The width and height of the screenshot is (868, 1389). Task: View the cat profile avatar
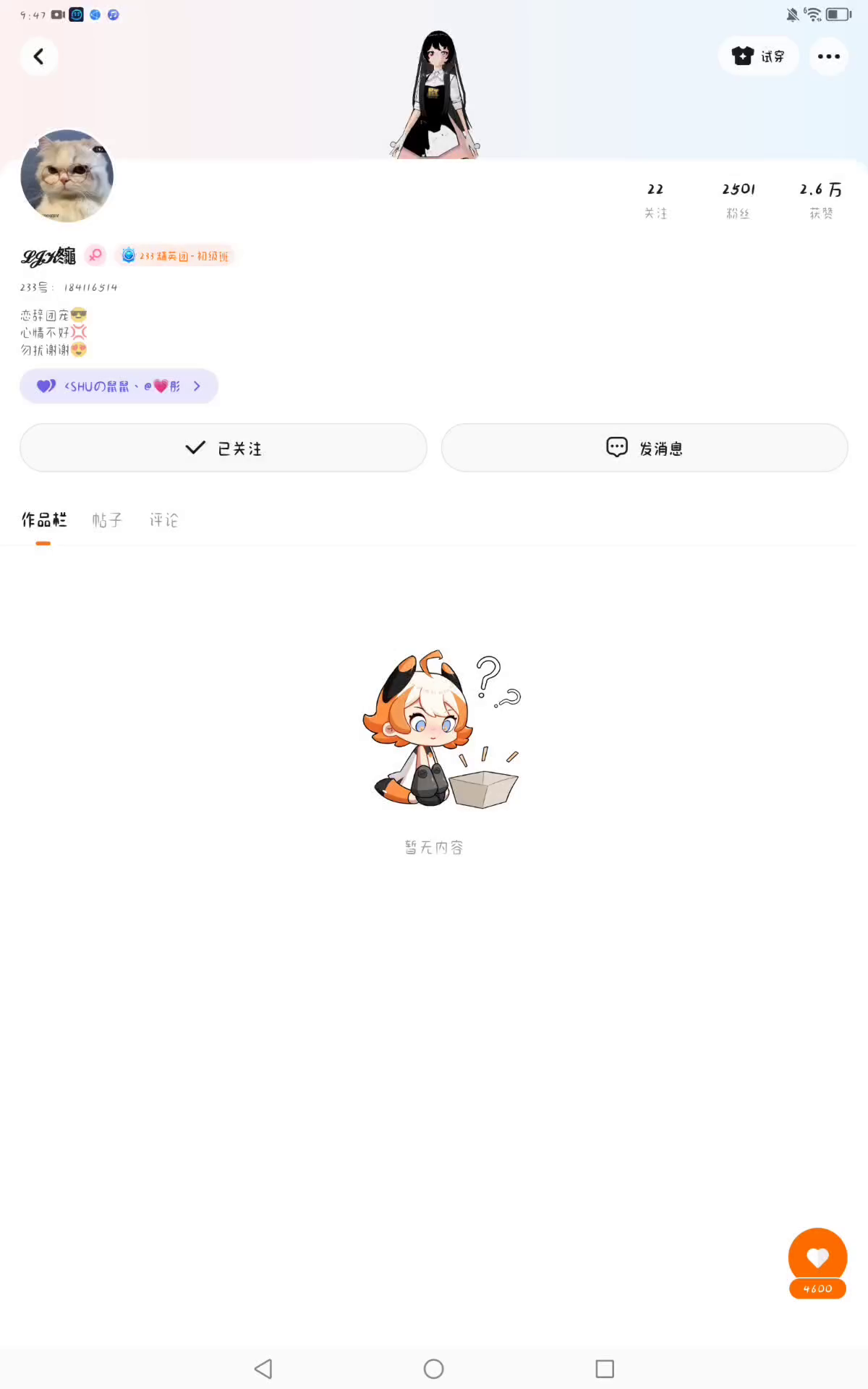tap(67, 176)
